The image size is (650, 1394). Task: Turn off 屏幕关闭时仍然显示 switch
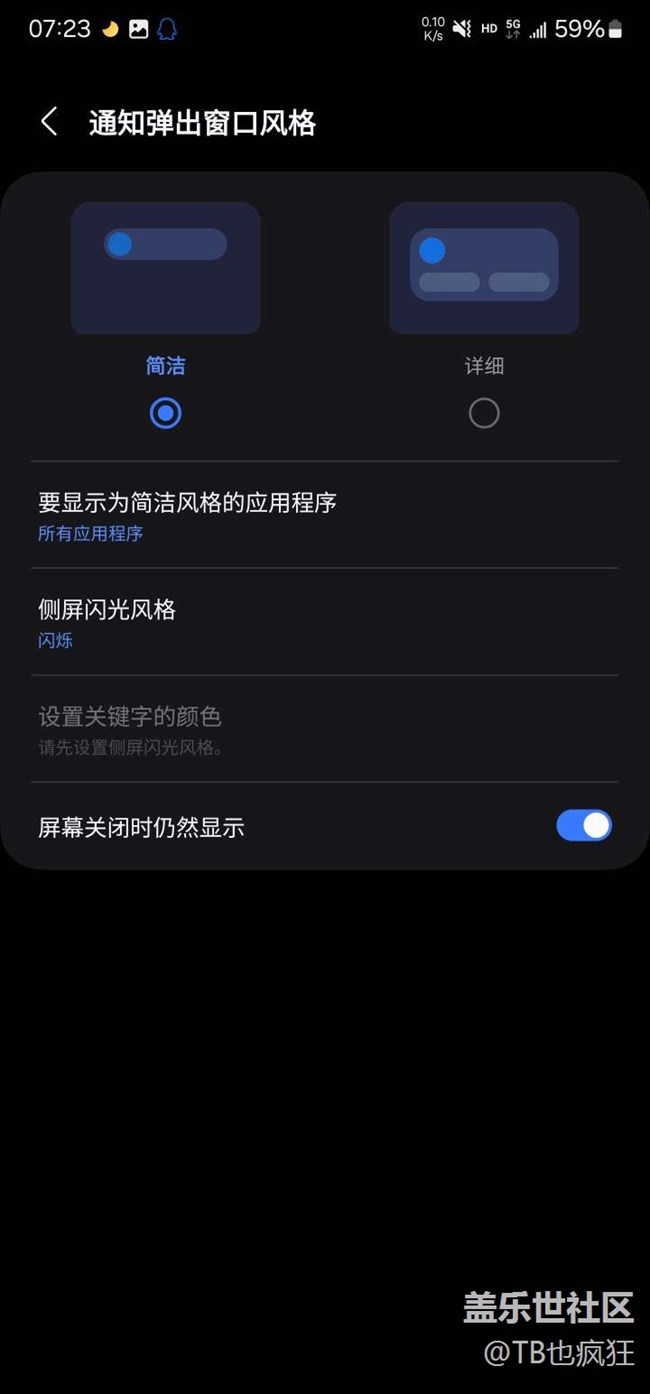(x=583, y=826)
